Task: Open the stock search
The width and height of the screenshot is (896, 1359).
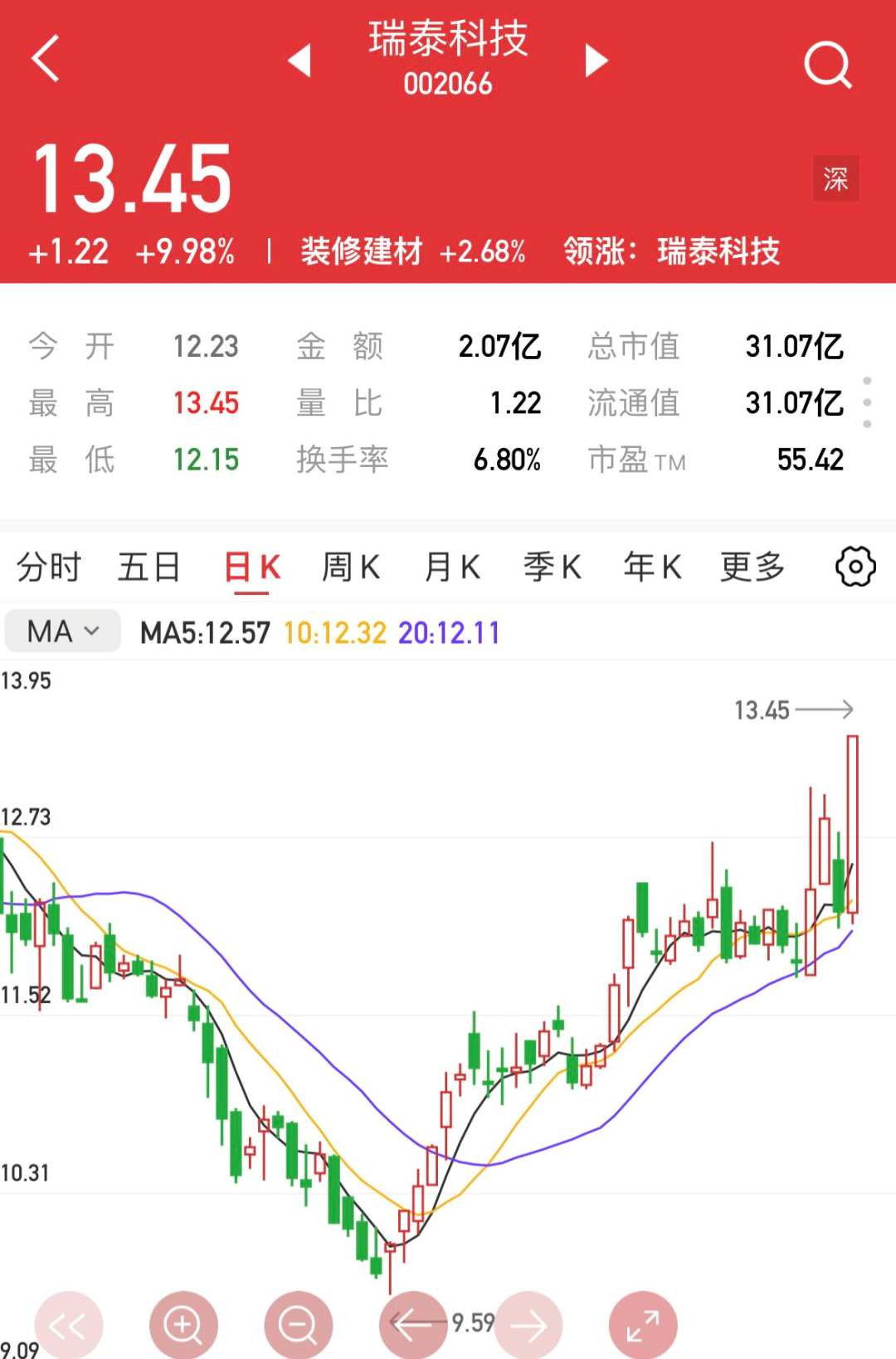Action: [x=828, y=64]
